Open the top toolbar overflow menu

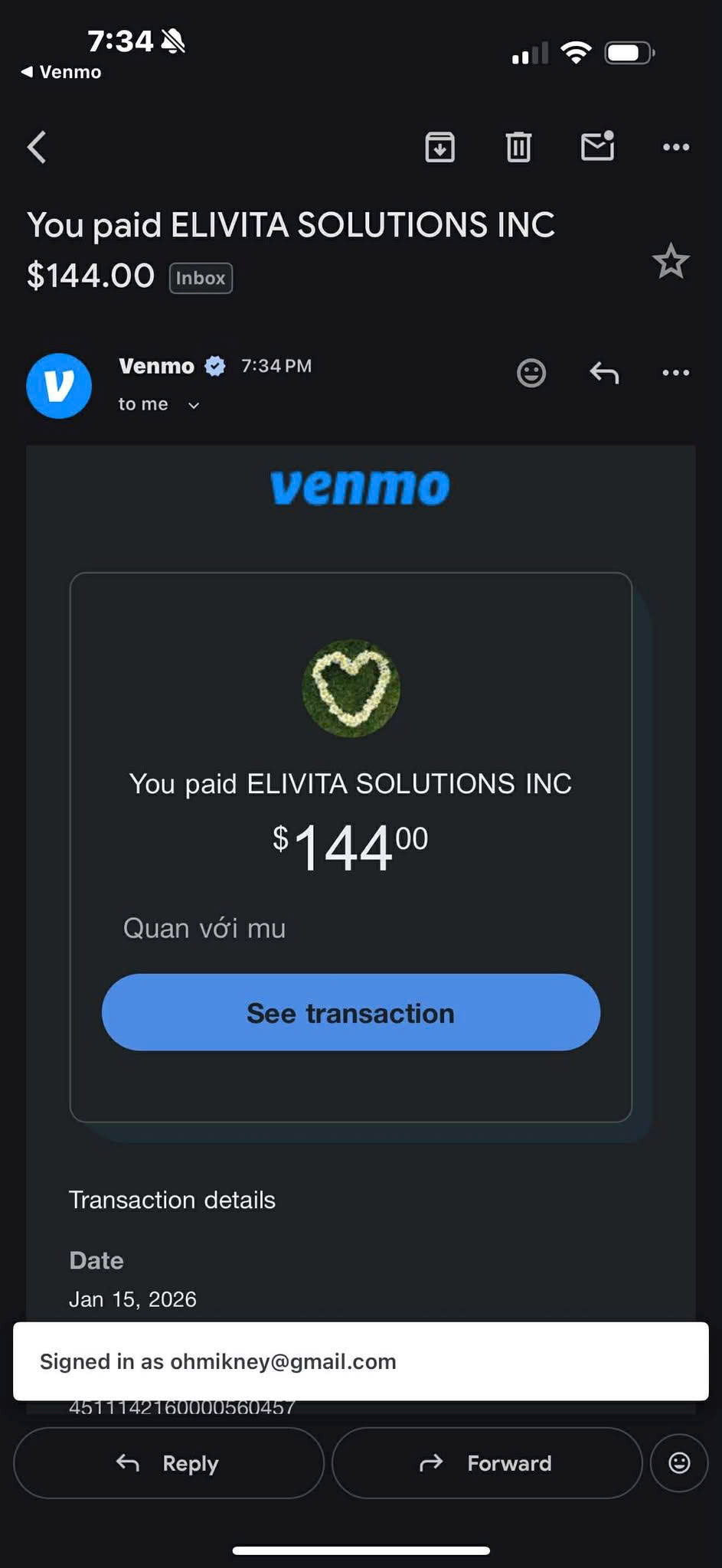pyautogui.click(x=675, y=147)
